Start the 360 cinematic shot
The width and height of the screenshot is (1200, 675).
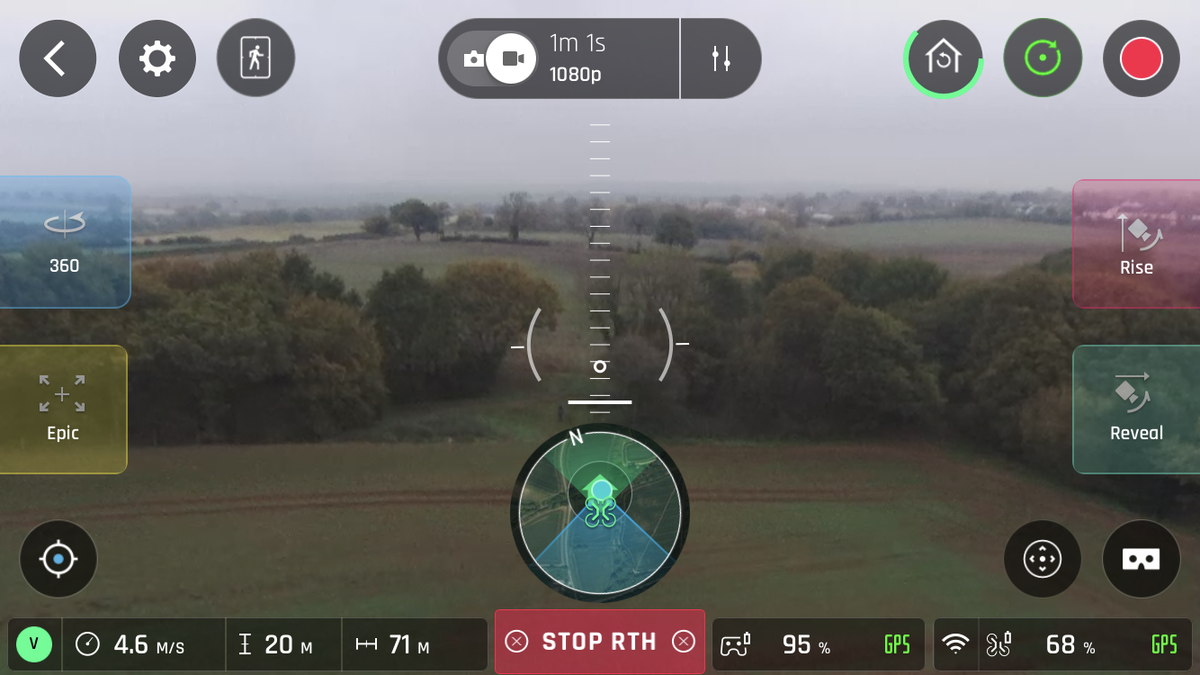point(65,242)
